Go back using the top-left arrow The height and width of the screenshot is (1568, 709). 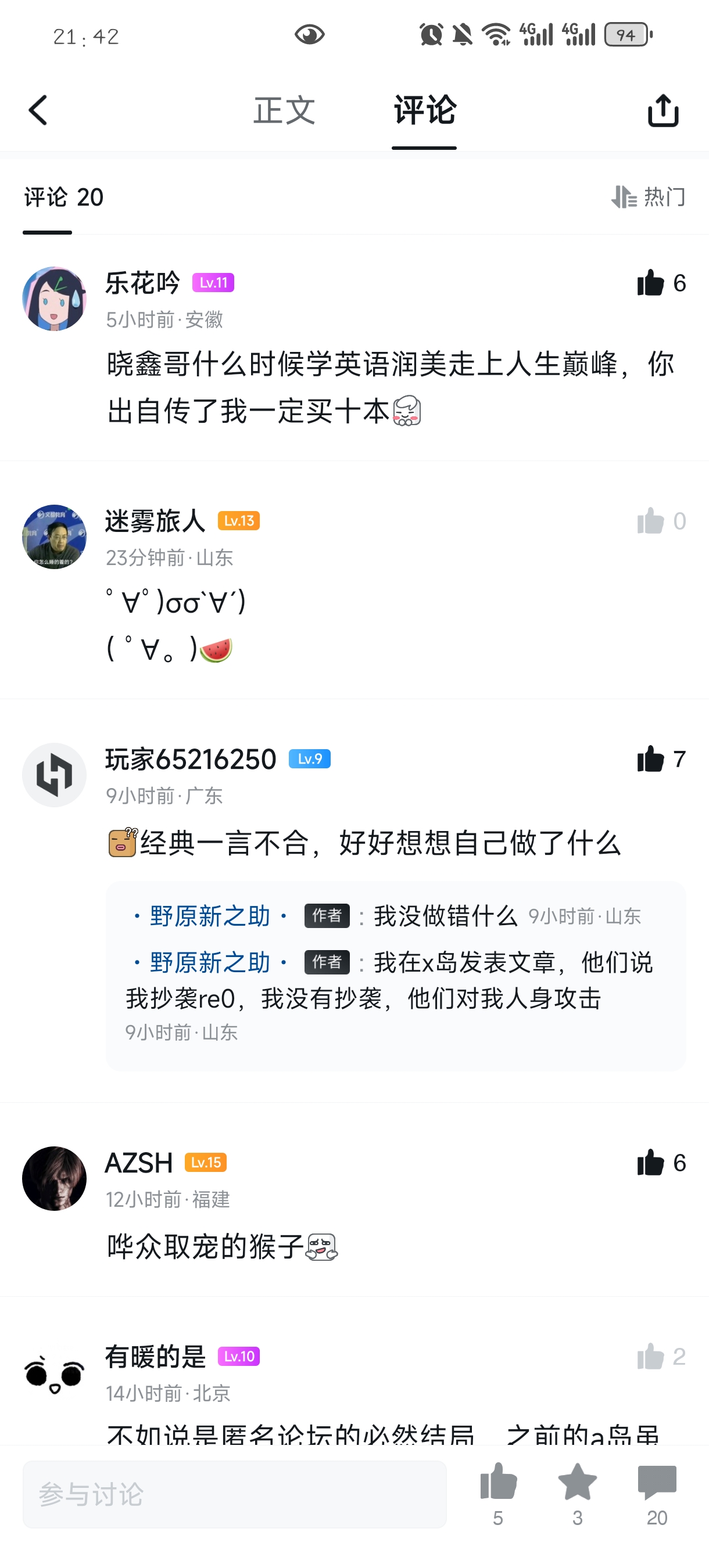pos(38,110)
